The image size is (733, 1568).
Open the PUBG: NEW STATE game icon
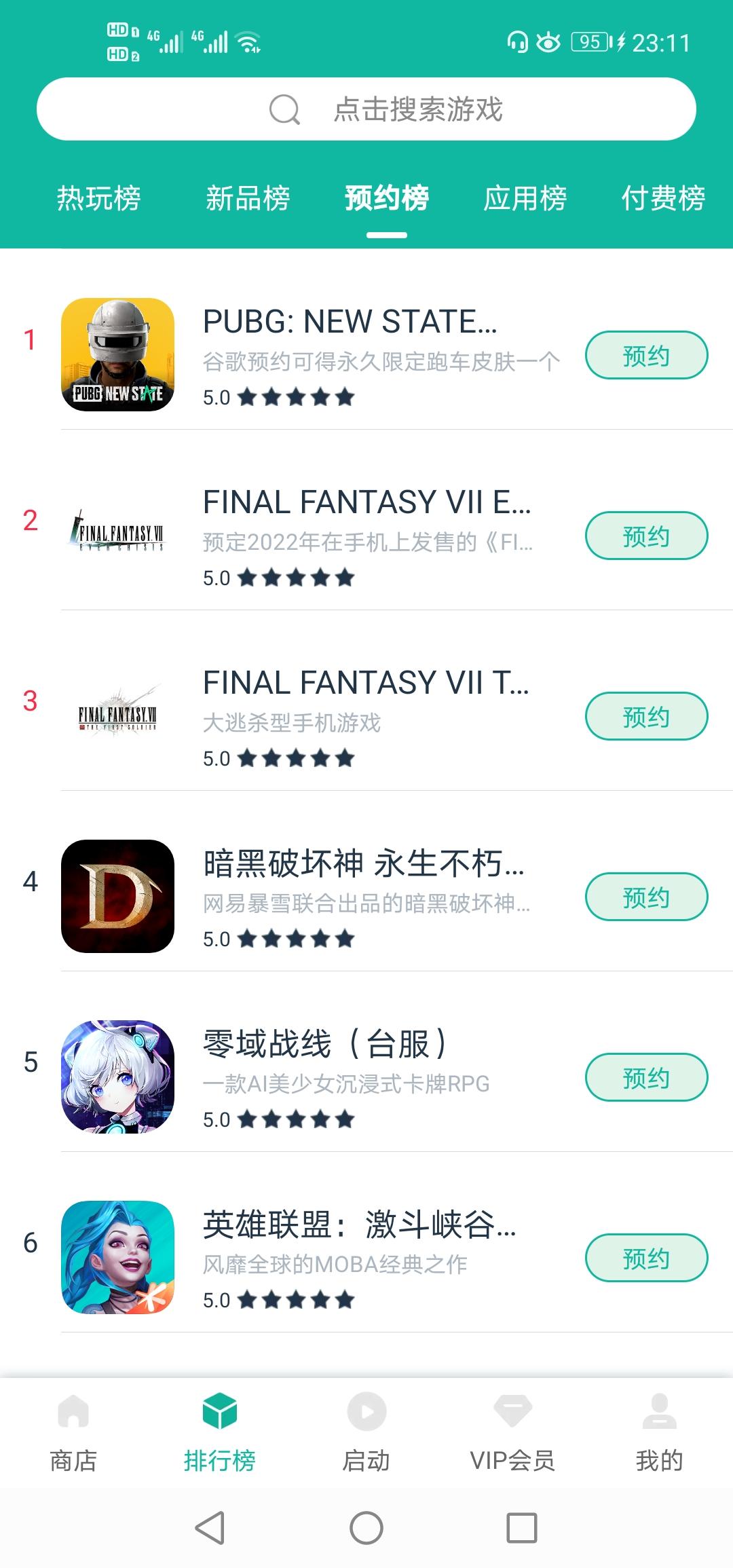[x=117, y=355]
